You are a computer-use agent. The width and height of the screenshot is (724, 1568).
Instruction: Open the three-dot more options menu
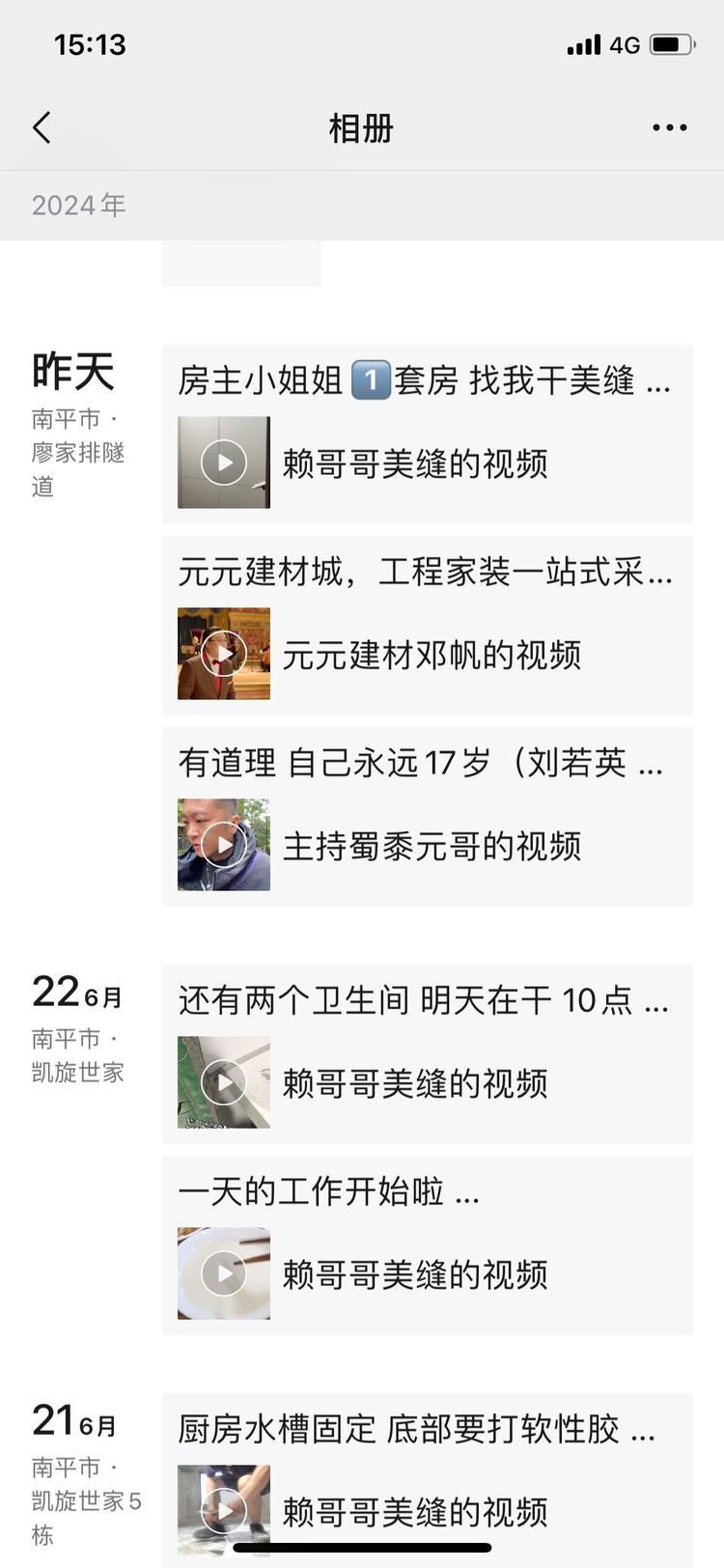669,127
